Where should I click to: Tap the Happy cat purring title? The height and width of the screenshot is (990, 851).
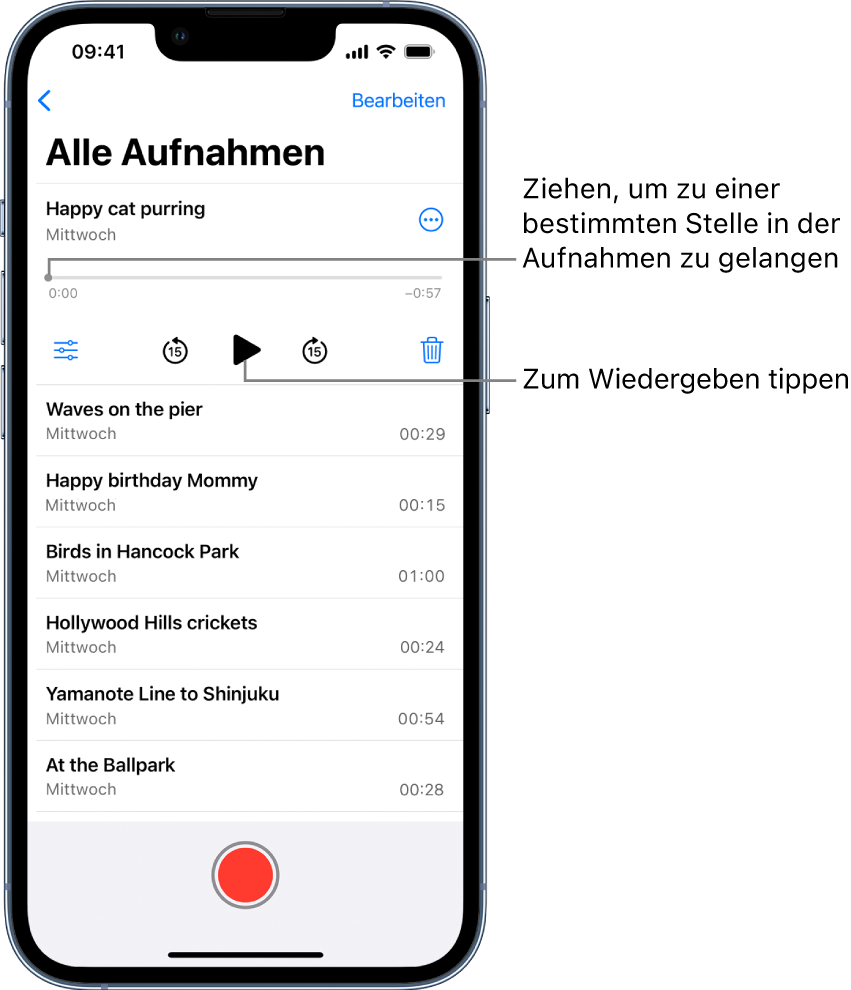click(124, 208)
